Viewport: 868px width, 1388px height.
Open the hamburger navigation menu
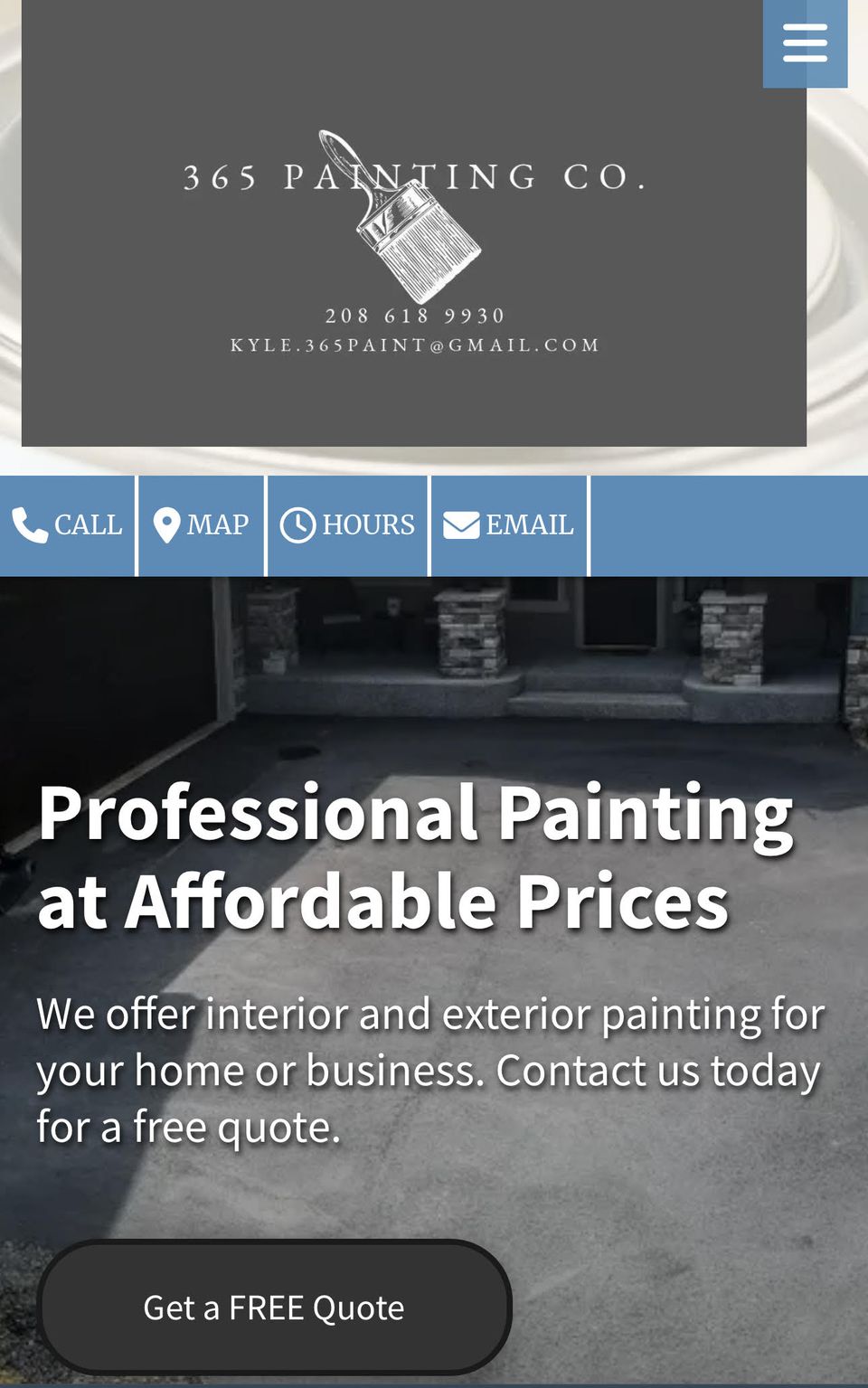pos(805,43)
